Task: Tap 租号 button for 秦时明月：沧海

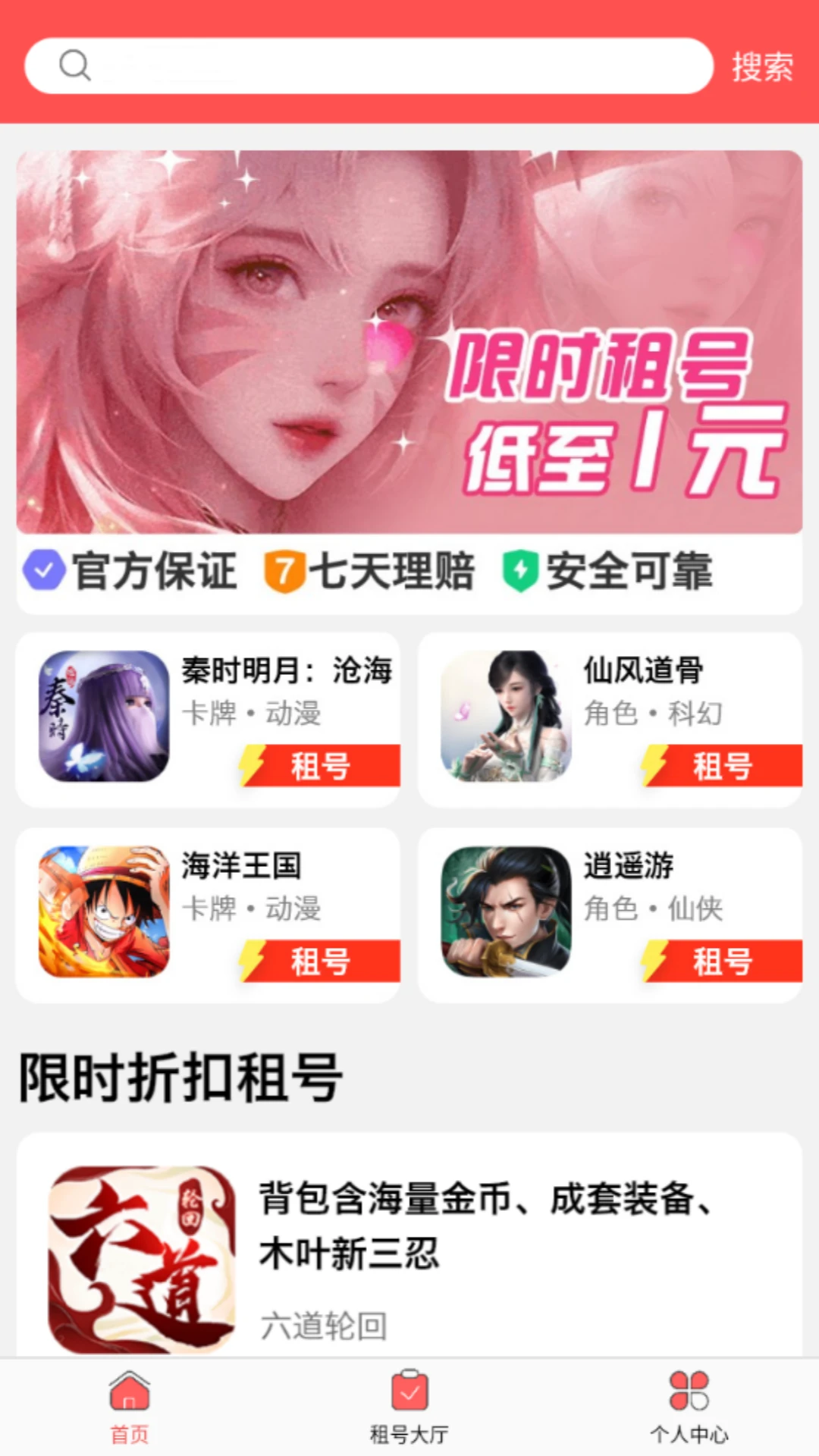Action: pos(322,766)
